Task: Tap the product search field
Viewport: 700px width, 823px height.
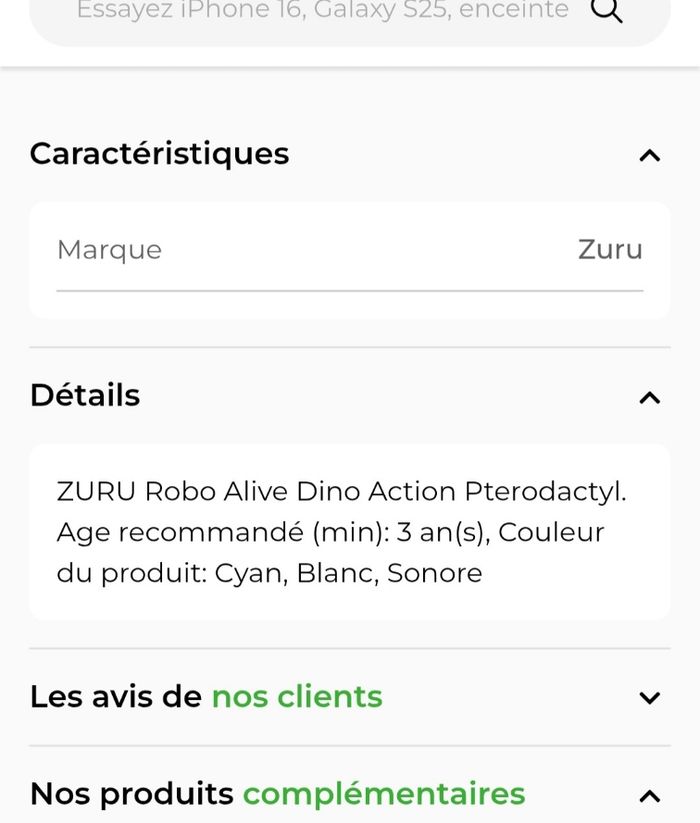Action: 320,12
